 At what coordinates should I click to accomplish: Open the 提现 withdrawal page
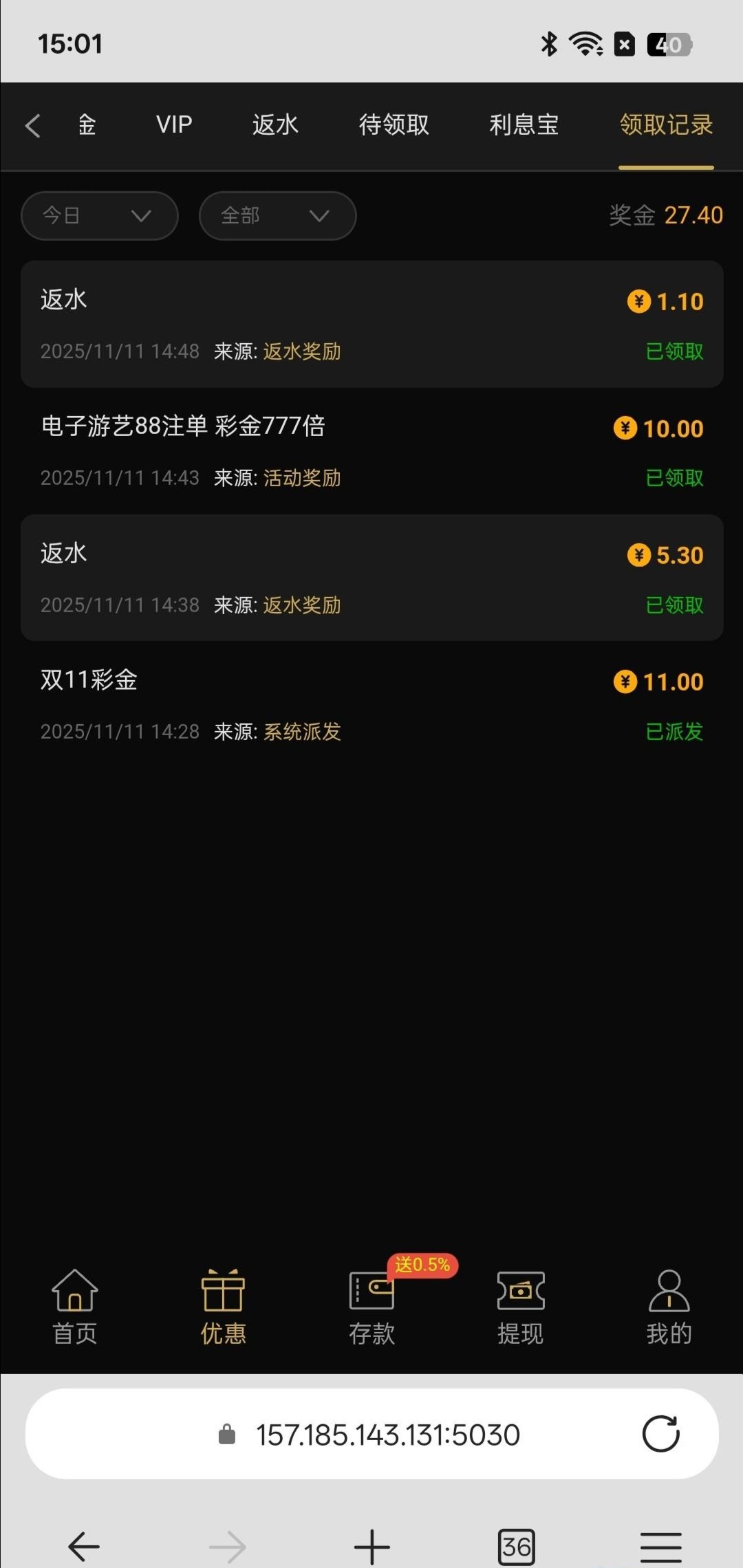tap(521, 1307)
